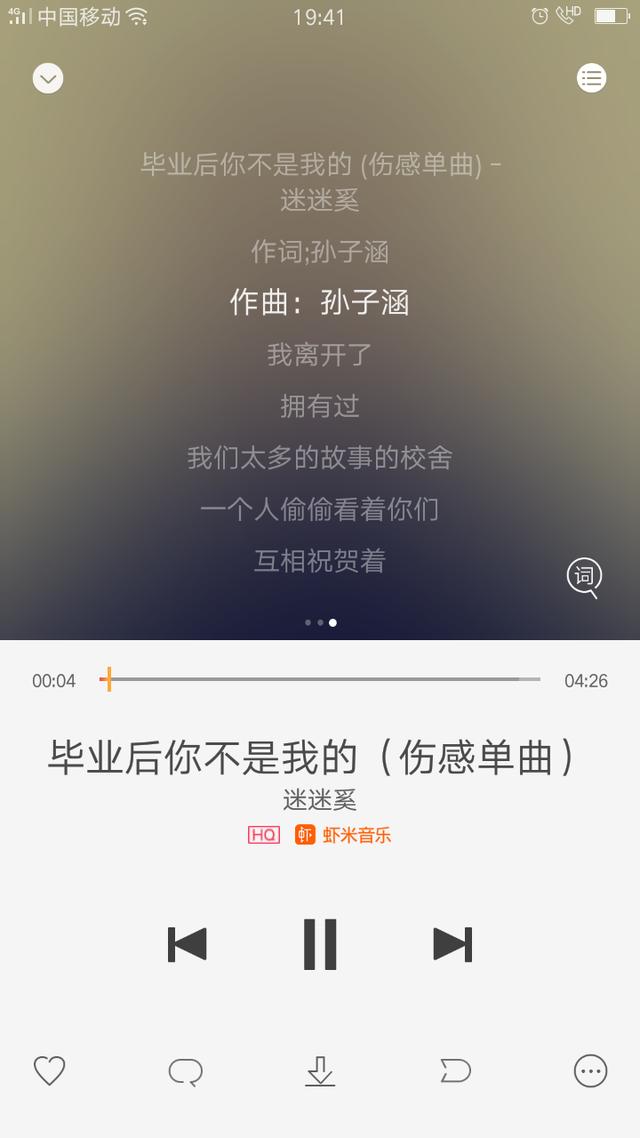Viewport: 640px width, 1138px height.
Task: Open the more options menu
Action: [x=591, y=1071]
